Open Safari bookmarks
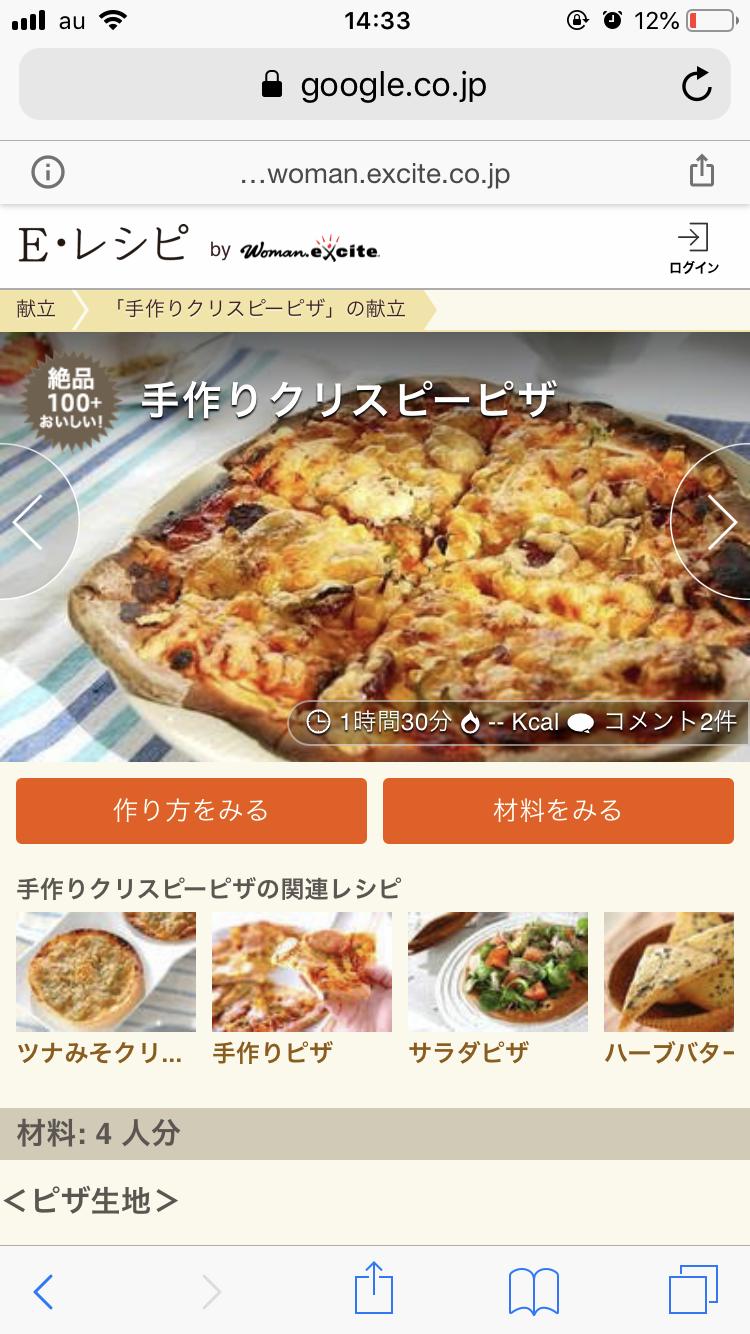This screenshot has height=1334, width=750. (533, 1292)
